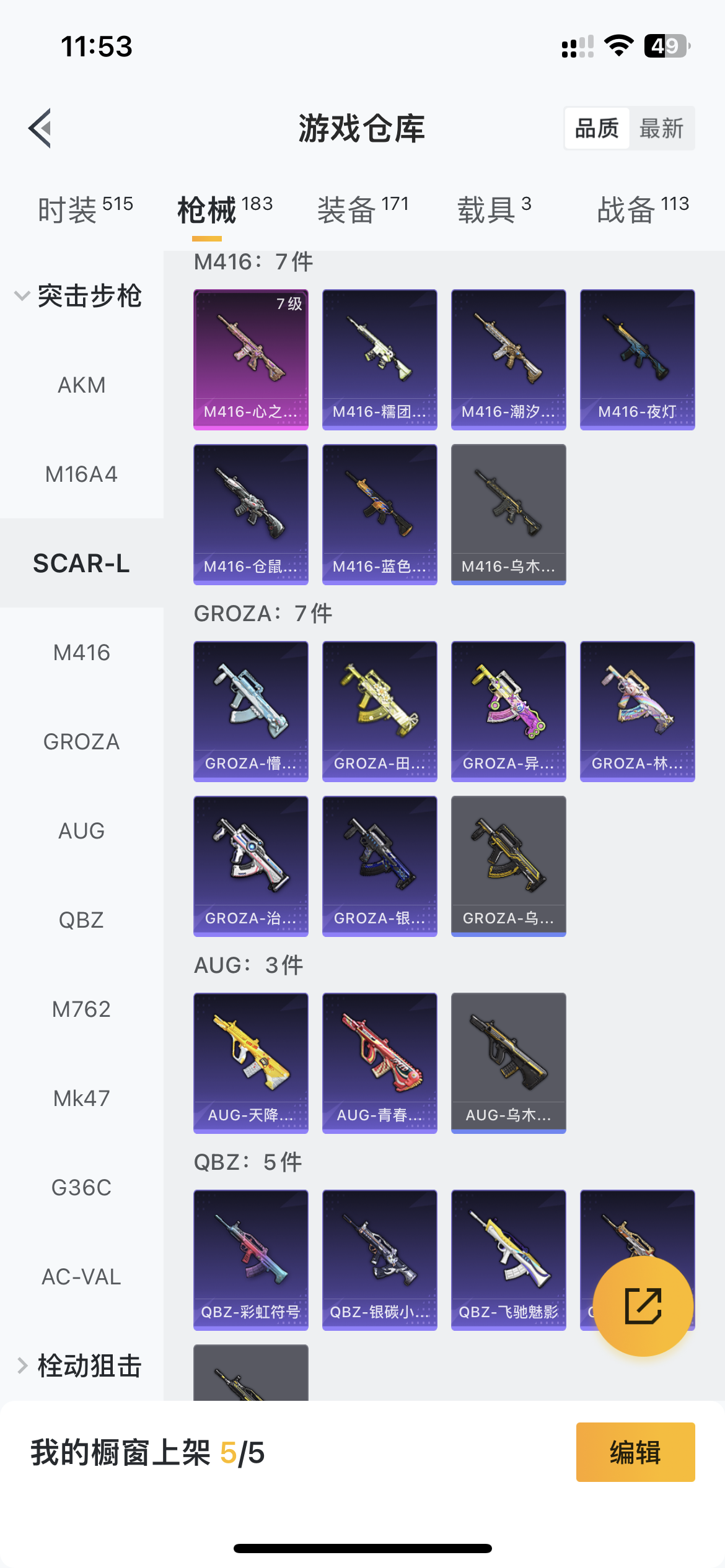The height and width of the screenshot is (1568, 725).
Task: Select AKM in the sidebar
Action: pyautogui.click(x=81, y=385)
